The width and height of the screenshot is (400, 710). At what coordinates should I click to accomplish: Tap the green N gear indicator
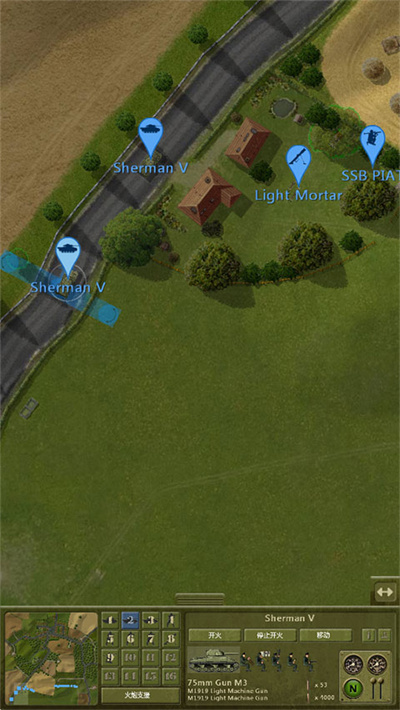click(x=352, y=689)
